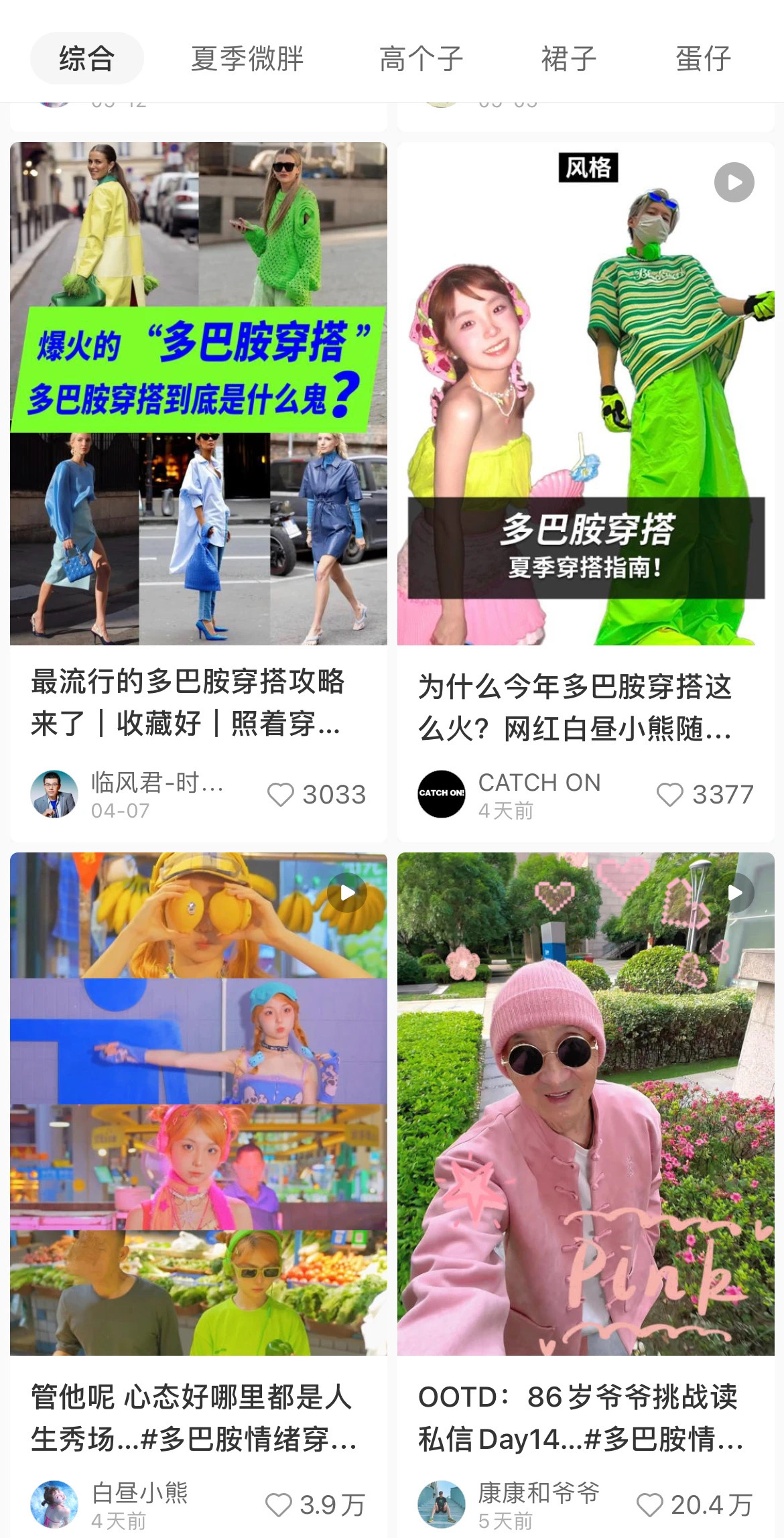Open the 管他呢 心态好哪里都是人生秀场 post
This screenshot has width=784, height=1538.
198,1104
